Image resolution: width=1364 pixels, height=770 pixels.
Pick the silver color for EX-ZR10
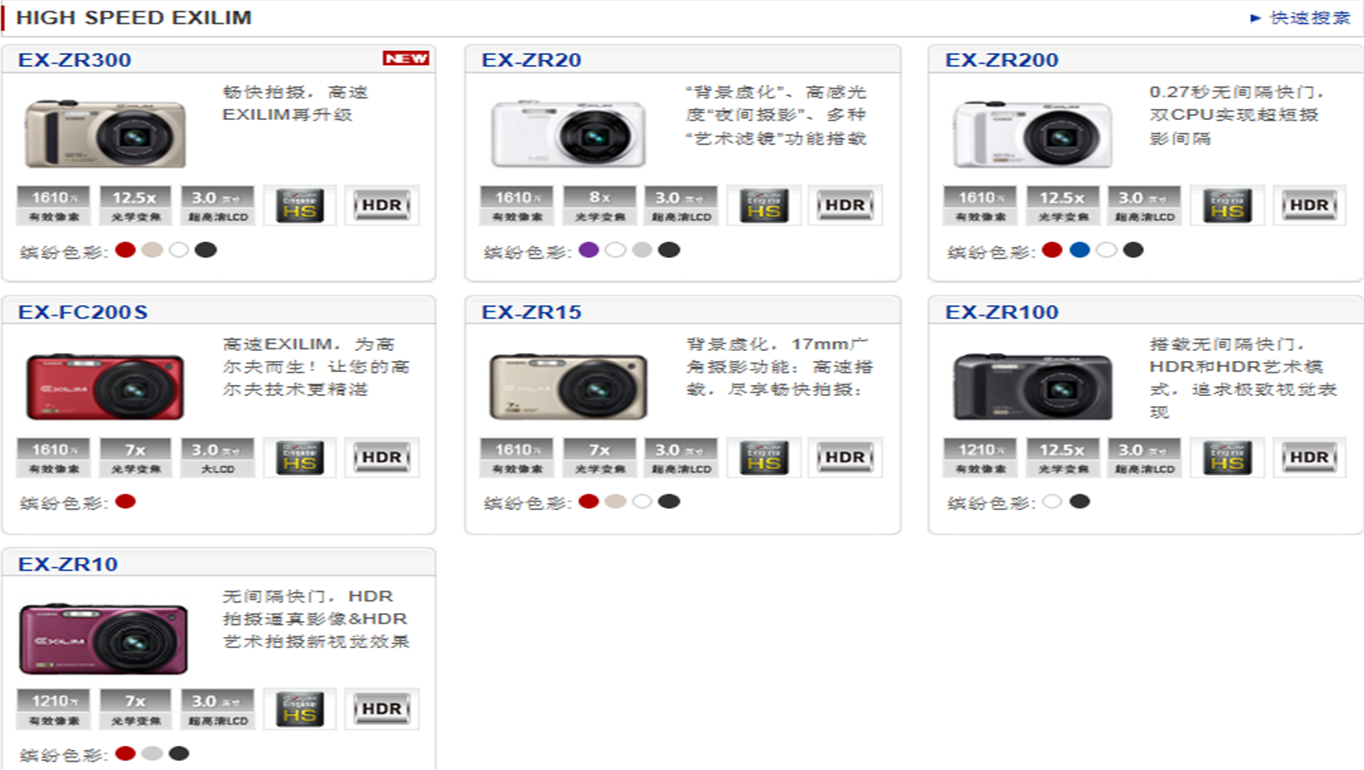(x=152, y=754)
